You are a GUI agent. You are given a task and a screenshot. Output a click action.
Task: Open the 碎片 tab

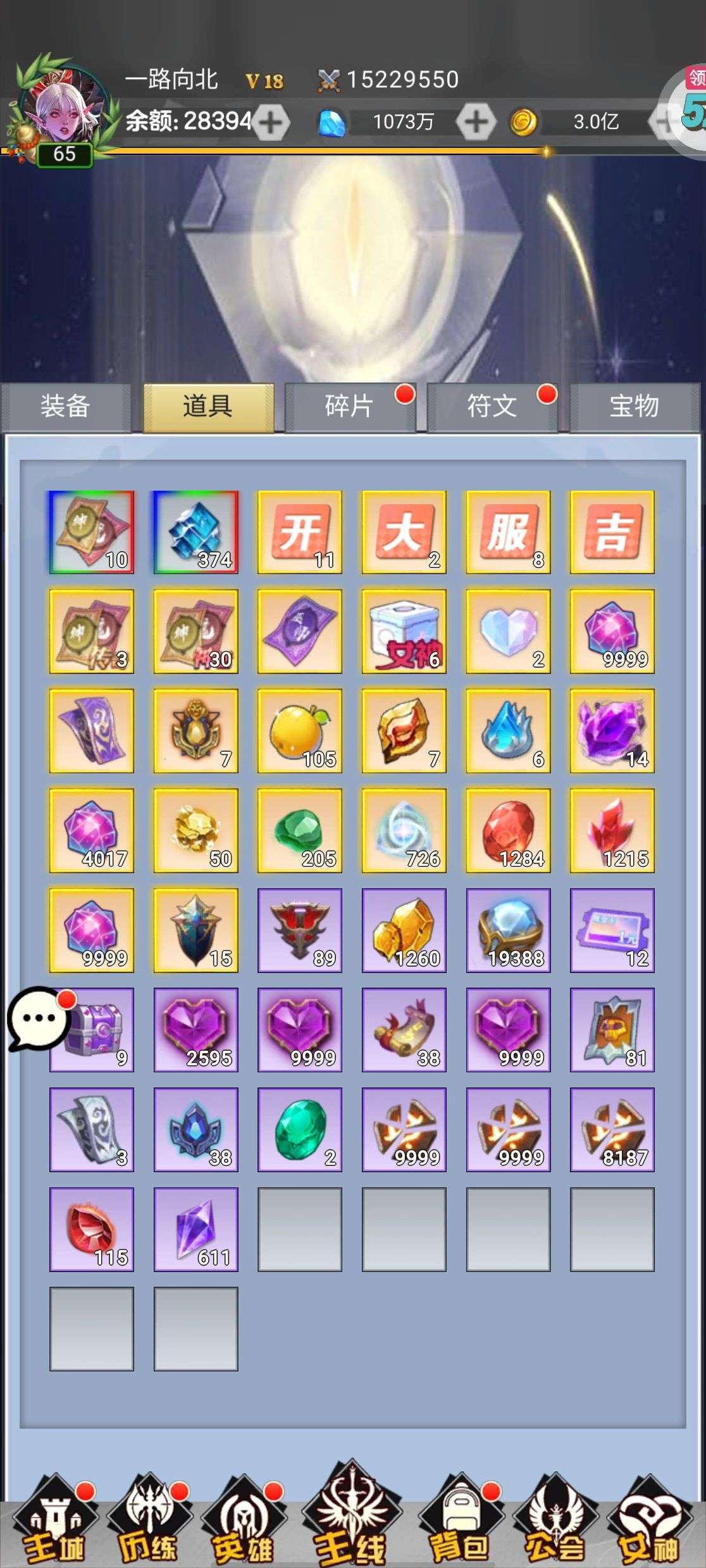click(350, 407)
